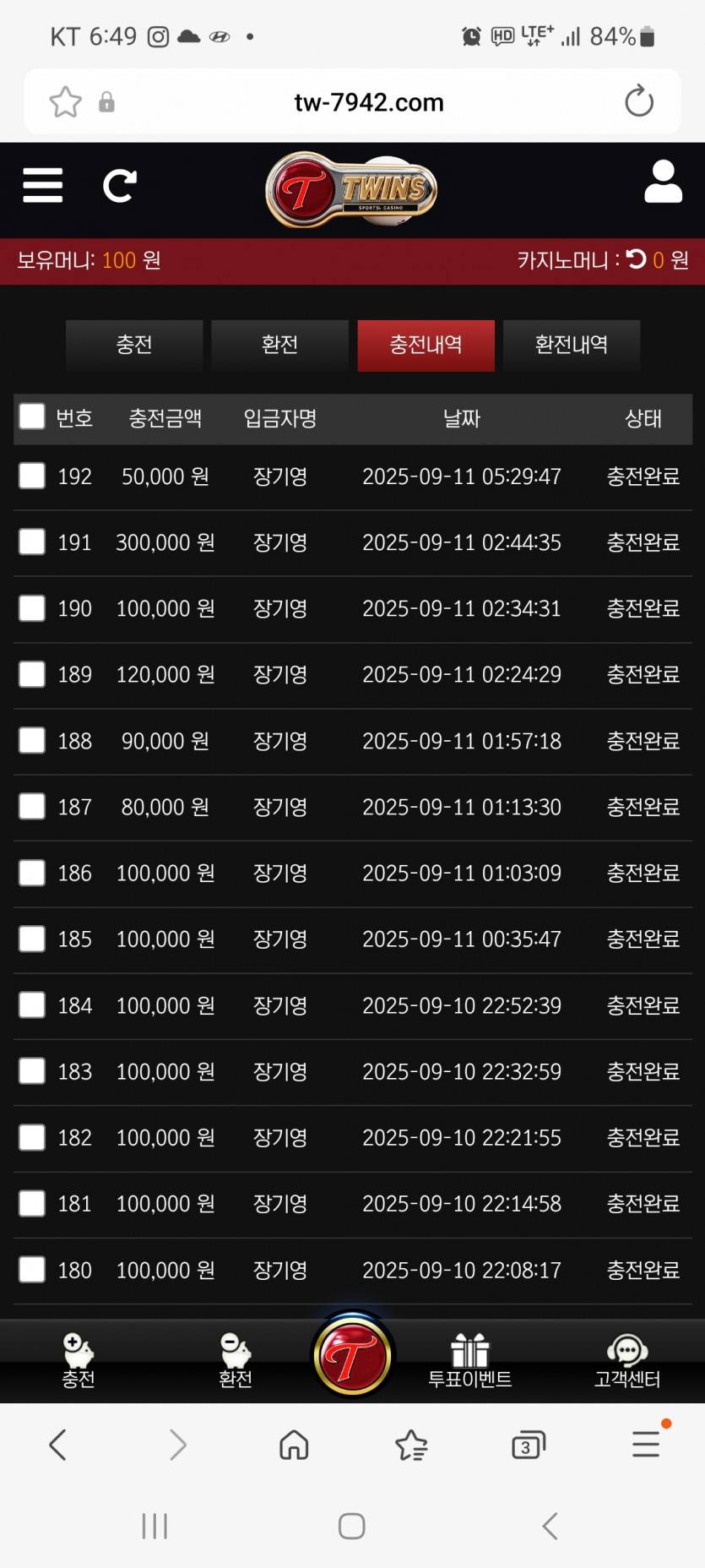Refresh the 카지노머니 balance

(x=636, y=259)
